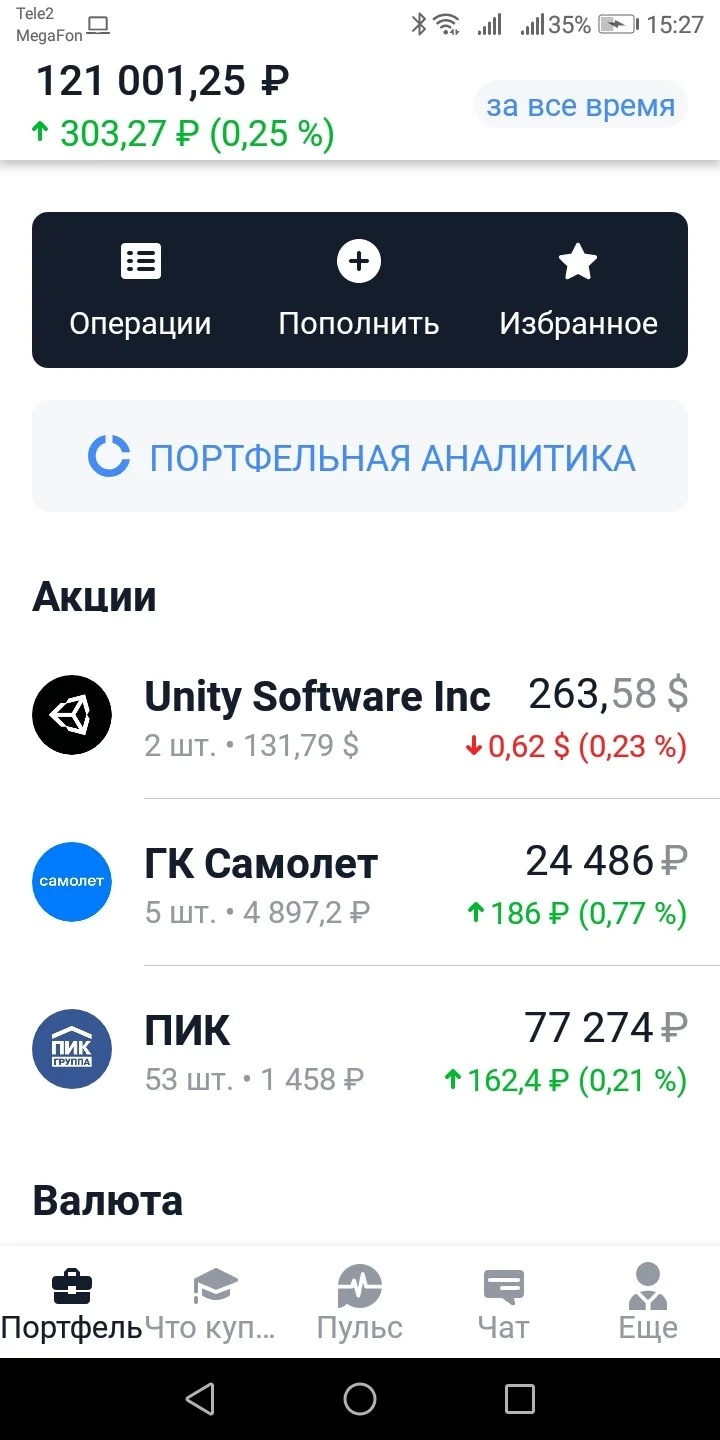
Task: Open the ГК Самолет stock row
Action: coord(360,882)
